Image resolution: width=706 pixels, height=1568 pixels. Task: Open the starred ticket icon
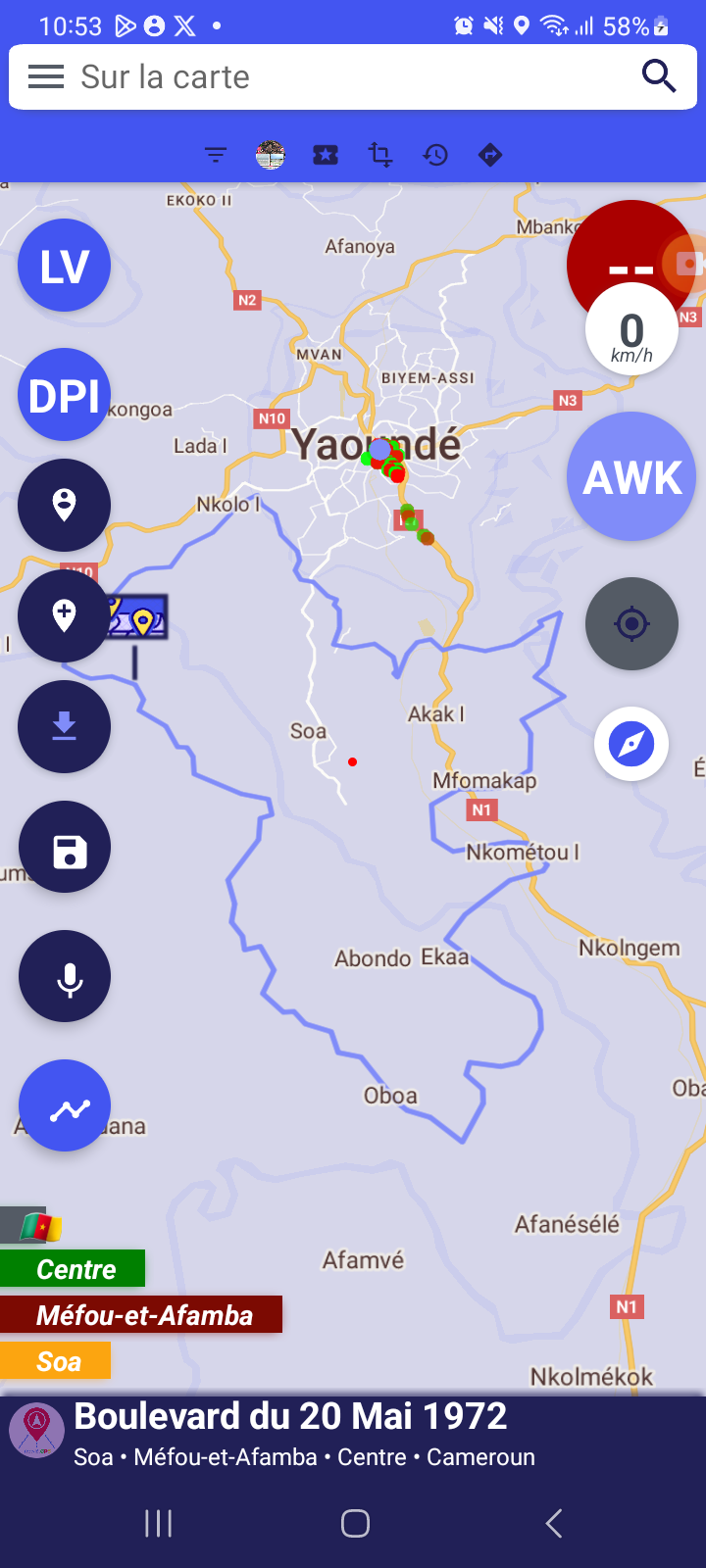[x=326, y=155]
